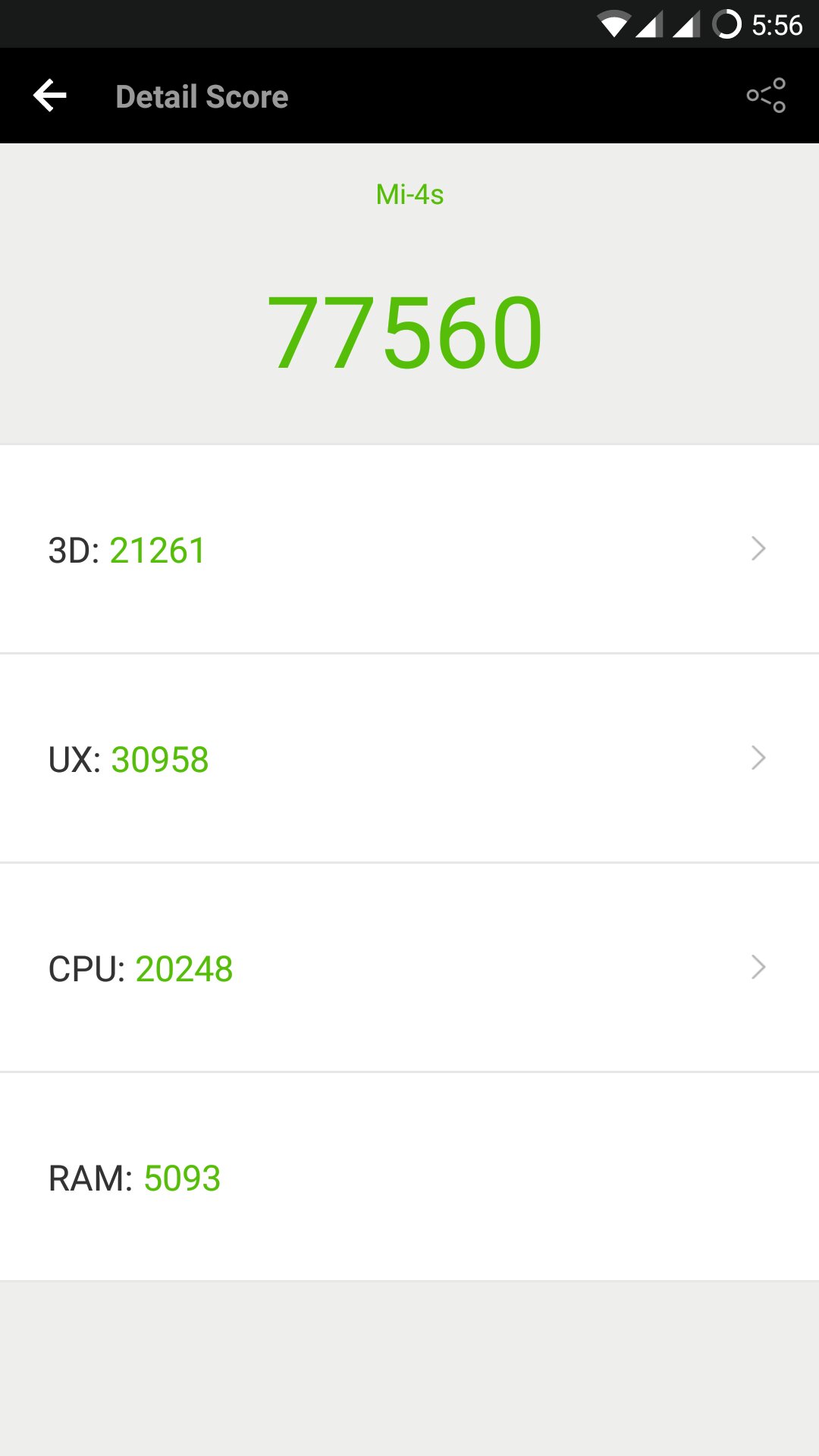Viewport: 819px width, 1456px height.
Task: Go back using the arrow icon
Action: tap(50, 96)
